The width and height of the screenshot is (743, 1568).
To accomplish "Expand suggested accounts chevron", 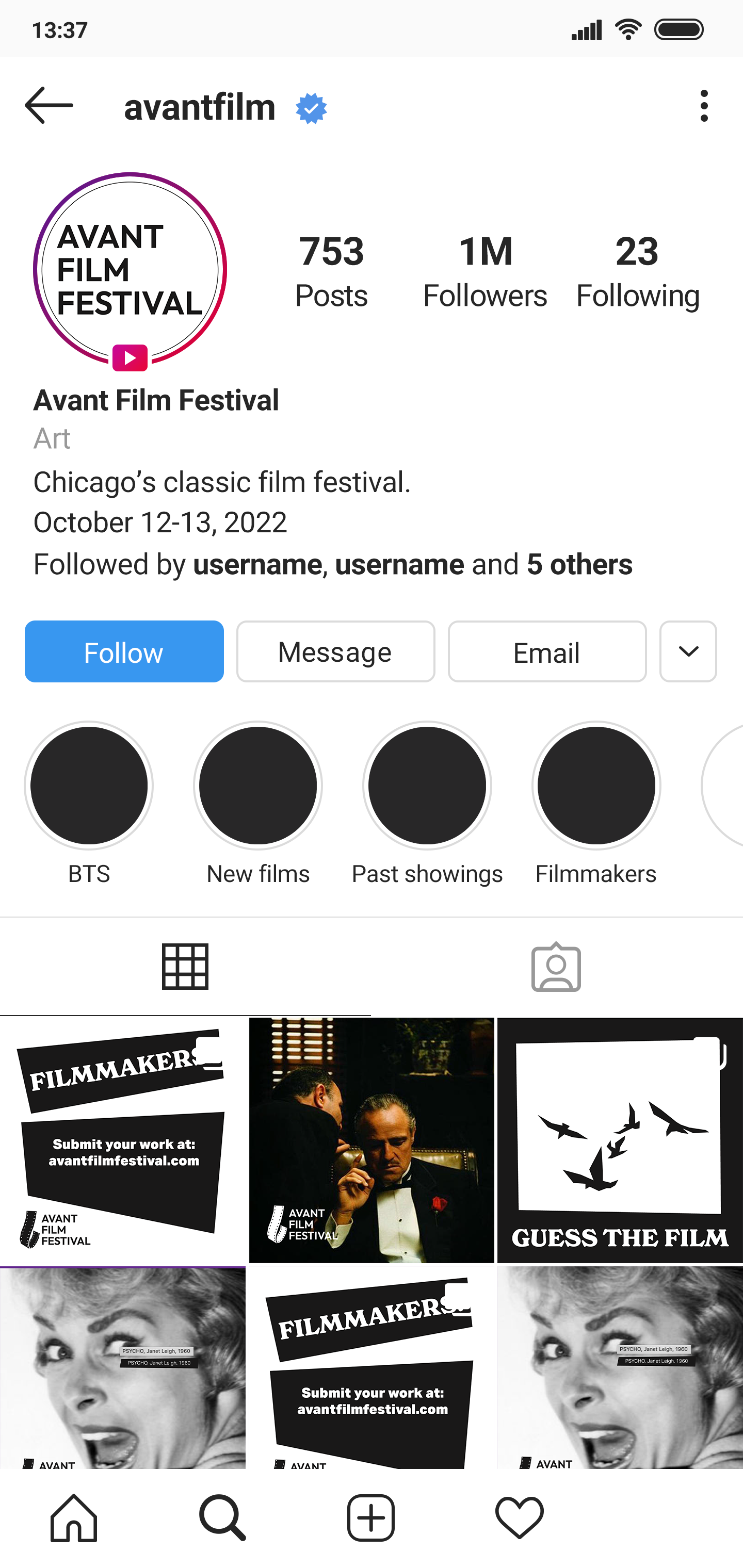I will [x=688, y=651].
